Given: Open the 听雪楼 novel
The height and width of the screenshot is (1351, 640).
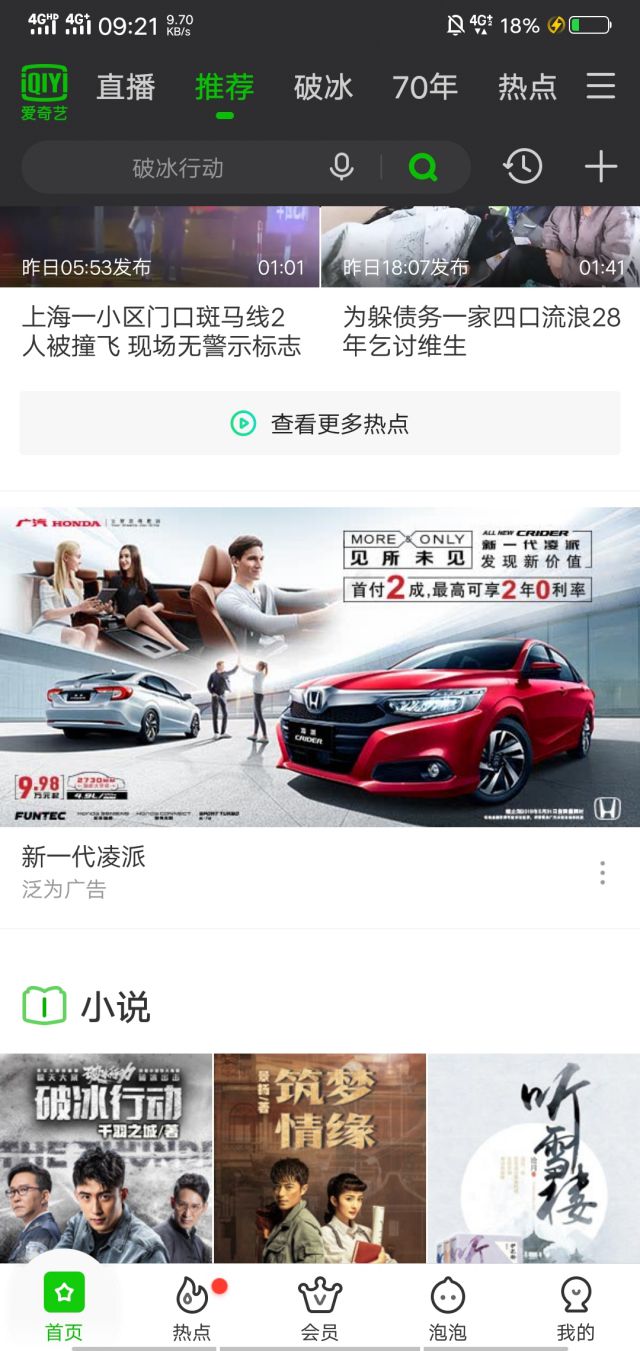Looking at the screenshot, I should pyautogui.click(x=534, y=1157).
